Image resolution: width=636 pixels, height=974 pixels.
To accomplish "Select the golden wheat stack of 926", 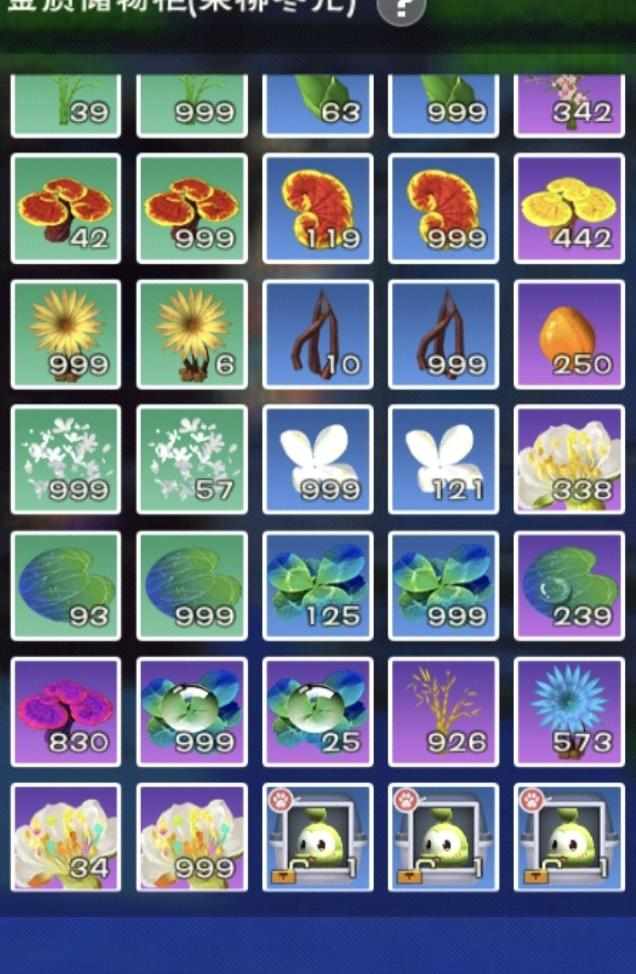I will click(x=443, y=712).
